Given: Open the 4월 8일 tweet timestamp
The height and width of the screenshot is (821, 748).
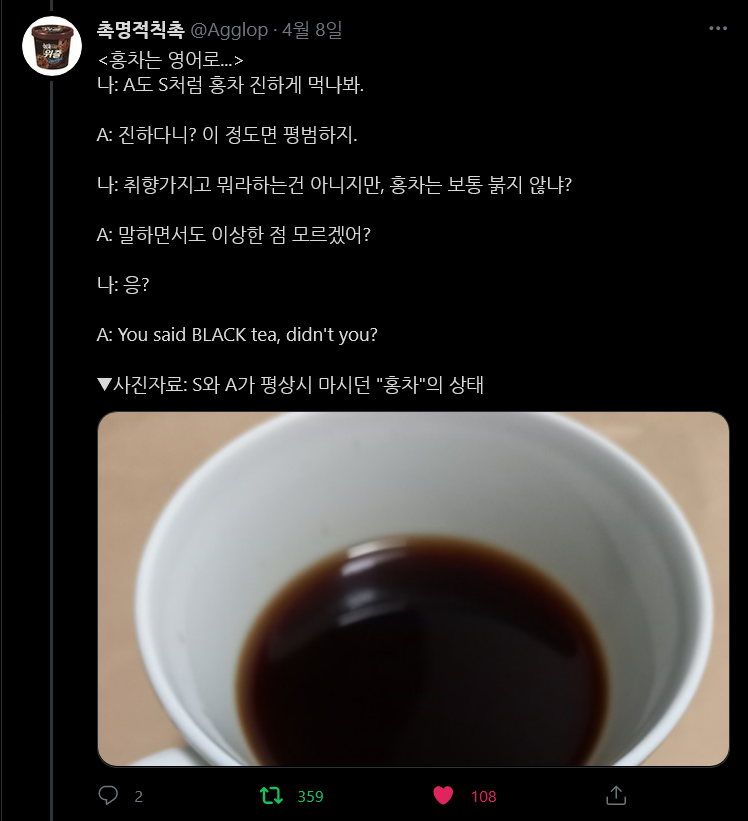Looking at the screenshot, I should [x=312, y=30].
